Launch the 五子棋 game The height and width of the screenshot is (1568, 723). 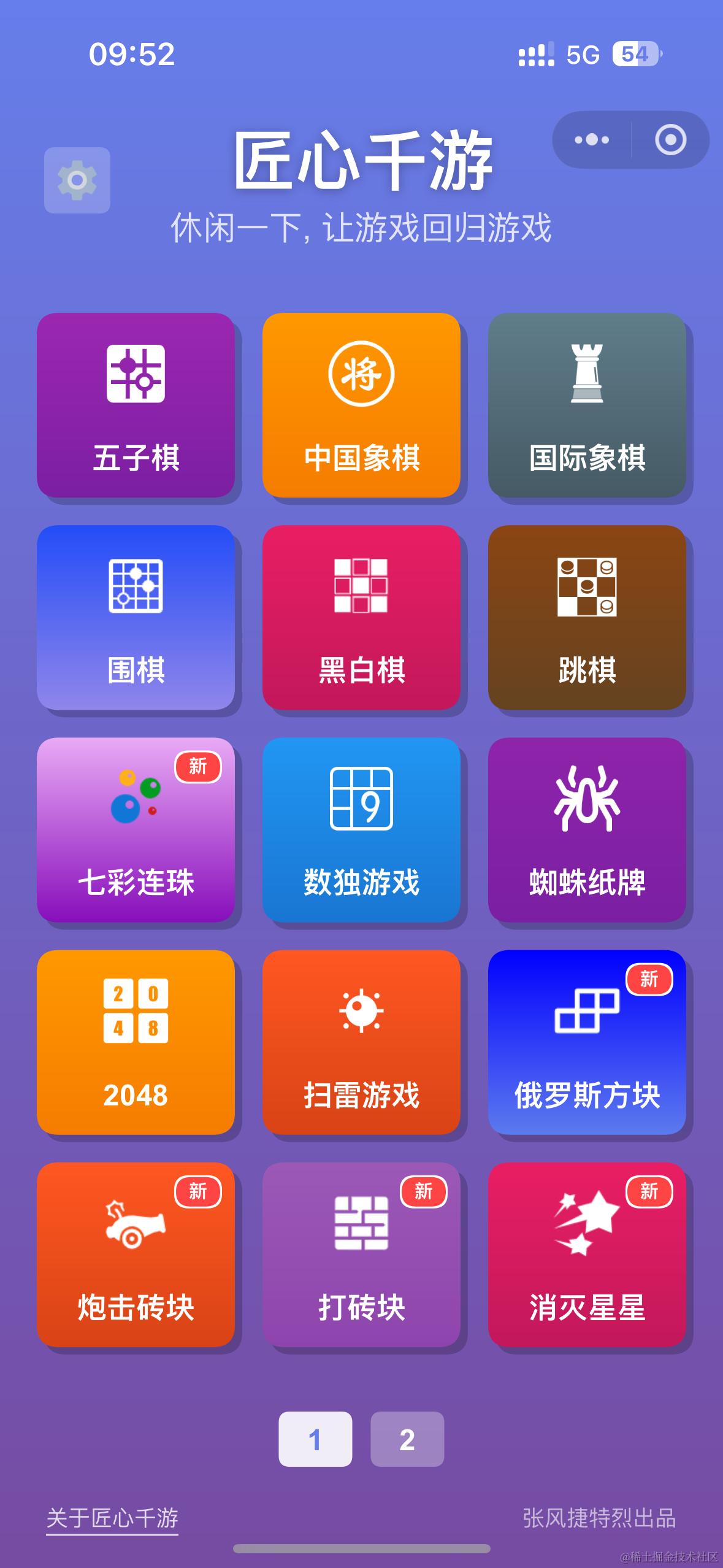(x=136, y=405)
